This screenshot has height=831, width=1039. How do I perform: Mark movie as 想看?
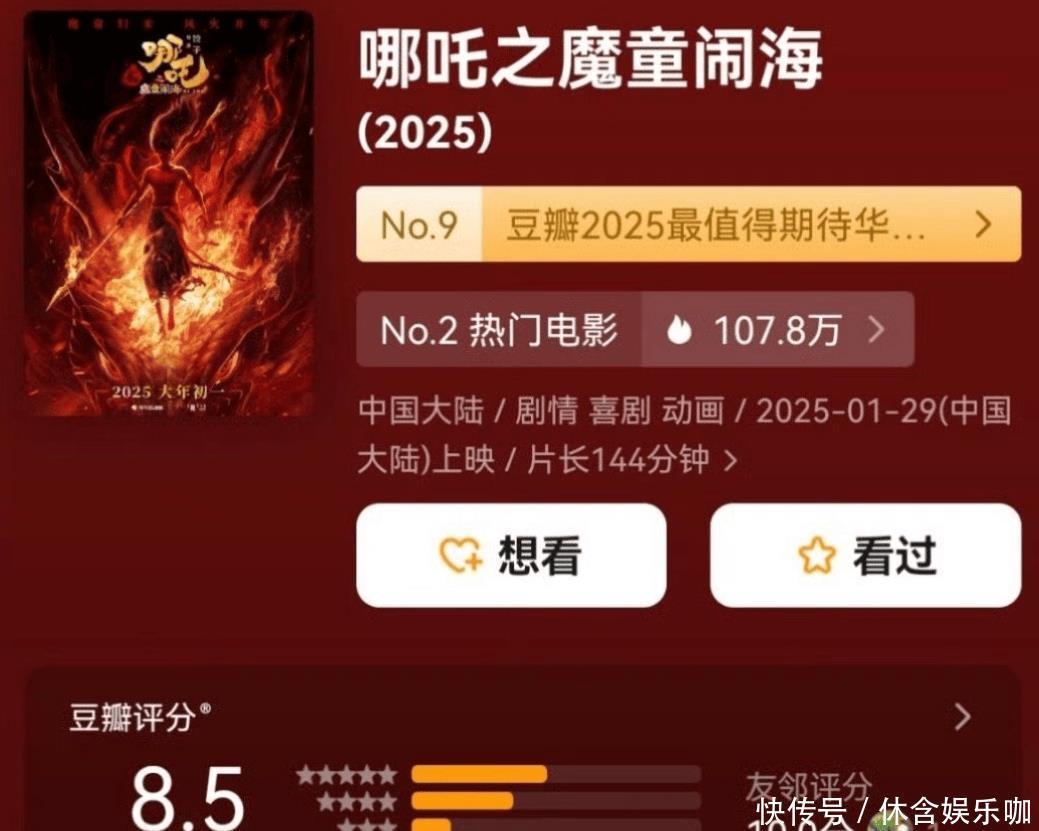click(x=511, y=555)
